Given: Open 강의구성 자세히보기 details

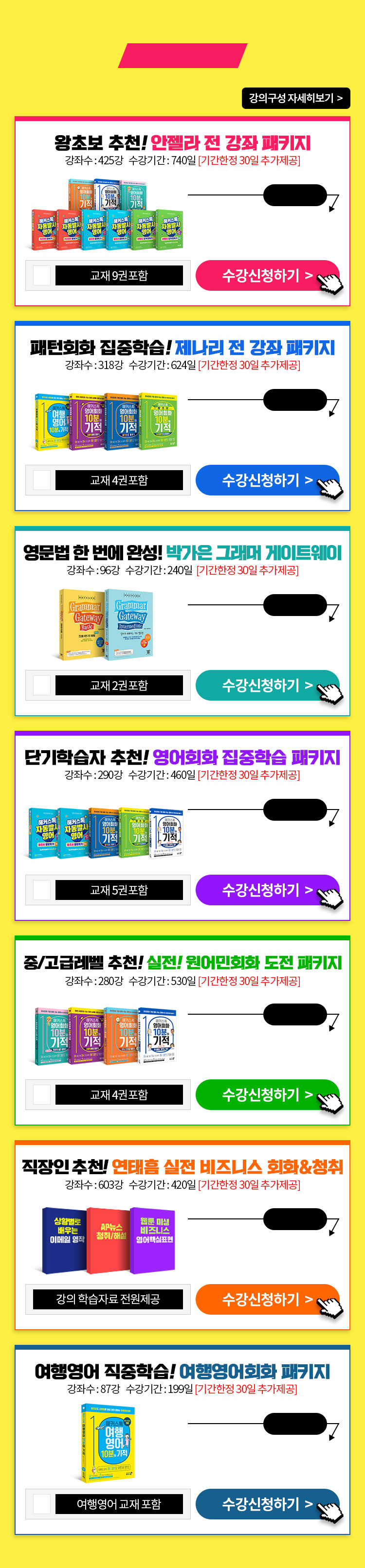Looking at the screenshot, I should tap(295, 98).
